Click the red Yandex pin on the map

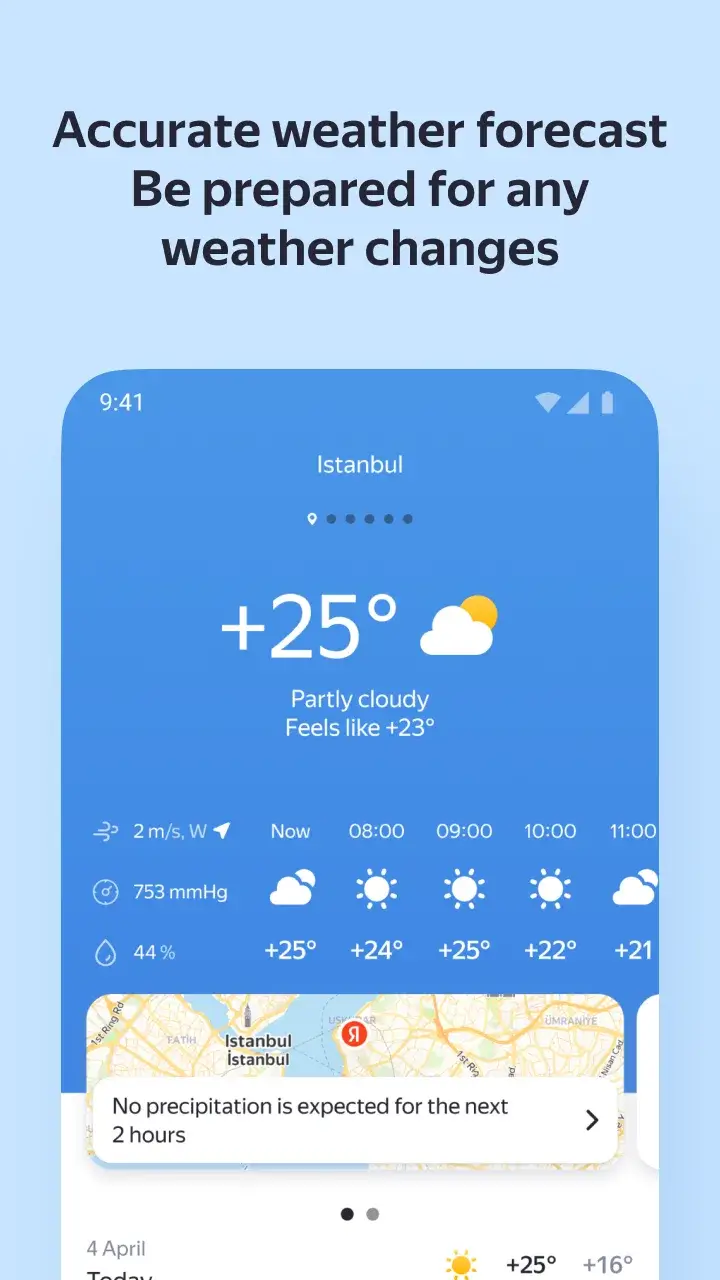pyautogui.click(x=352, y=1037)
